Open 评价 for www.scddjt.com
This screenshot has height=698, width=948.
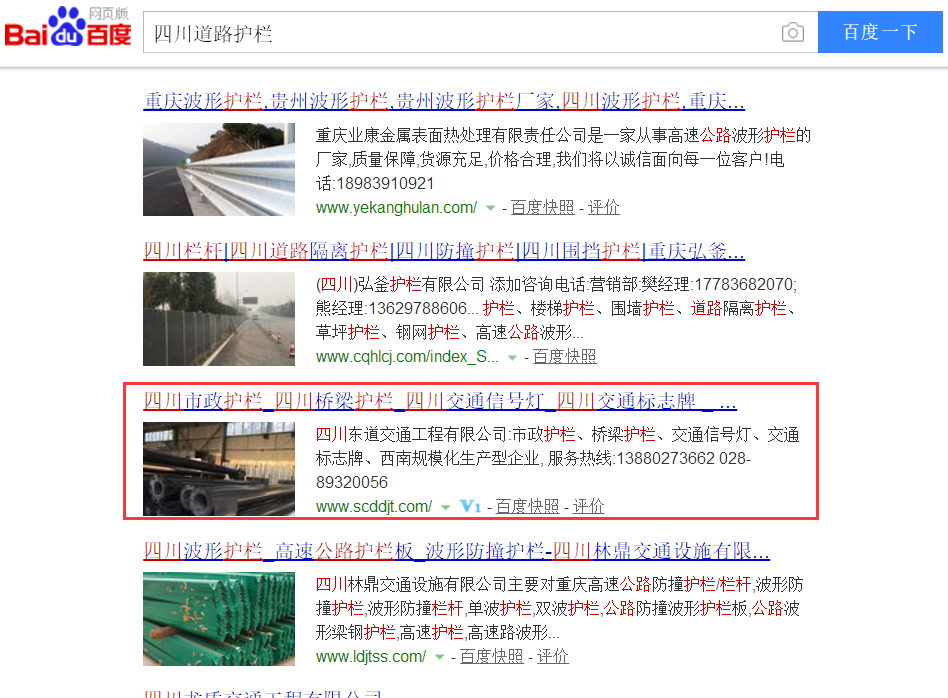pyautogui.click(x=588, y=506)
